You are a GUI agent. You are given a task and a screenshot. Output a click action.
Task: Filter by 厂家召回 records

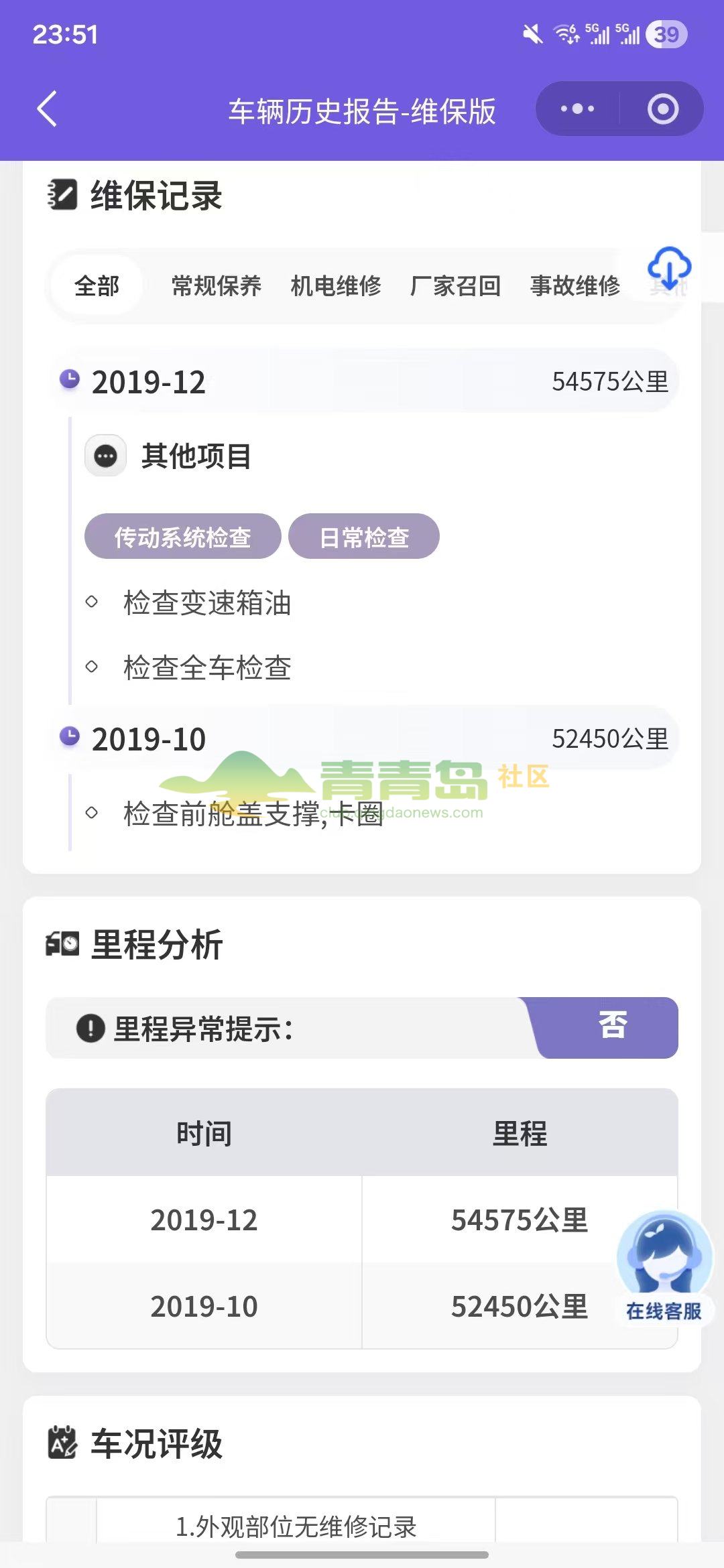(455, 286)
